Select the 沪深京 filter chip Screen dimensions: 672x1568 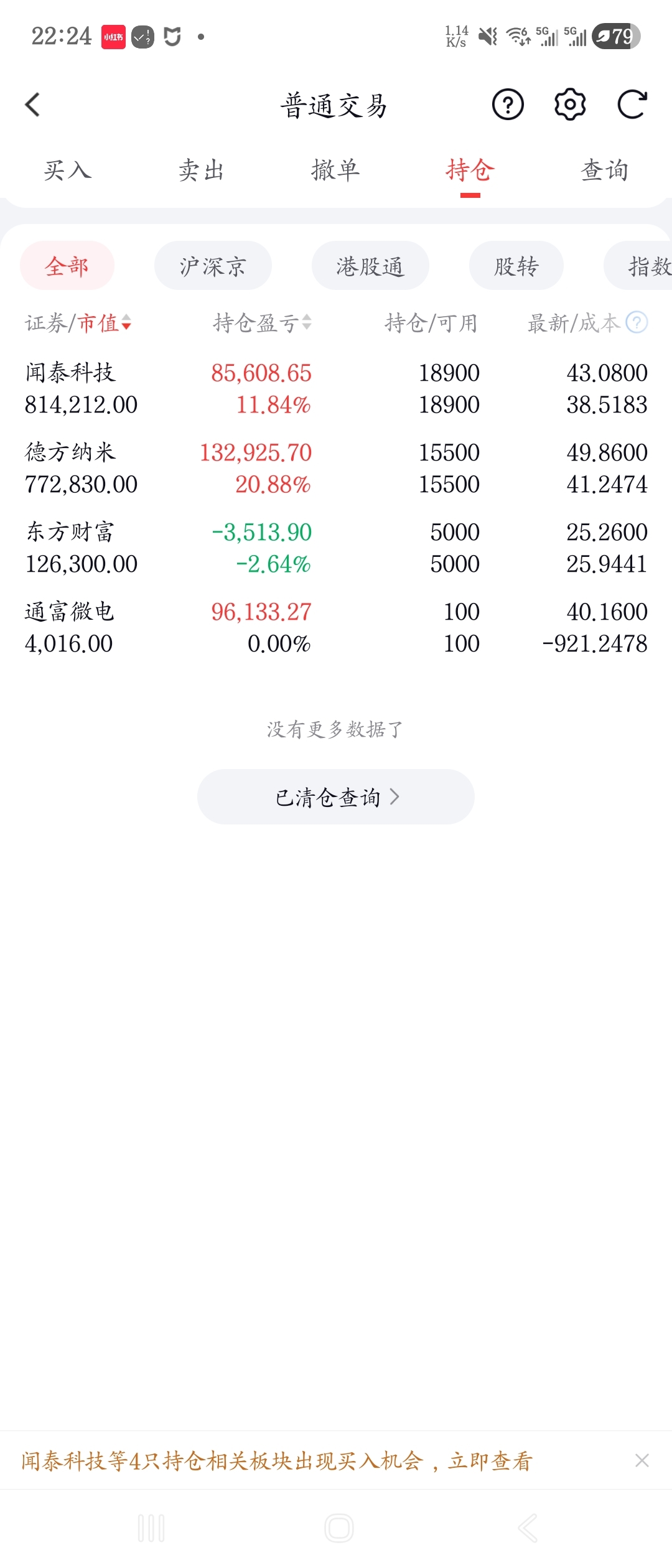213,266
